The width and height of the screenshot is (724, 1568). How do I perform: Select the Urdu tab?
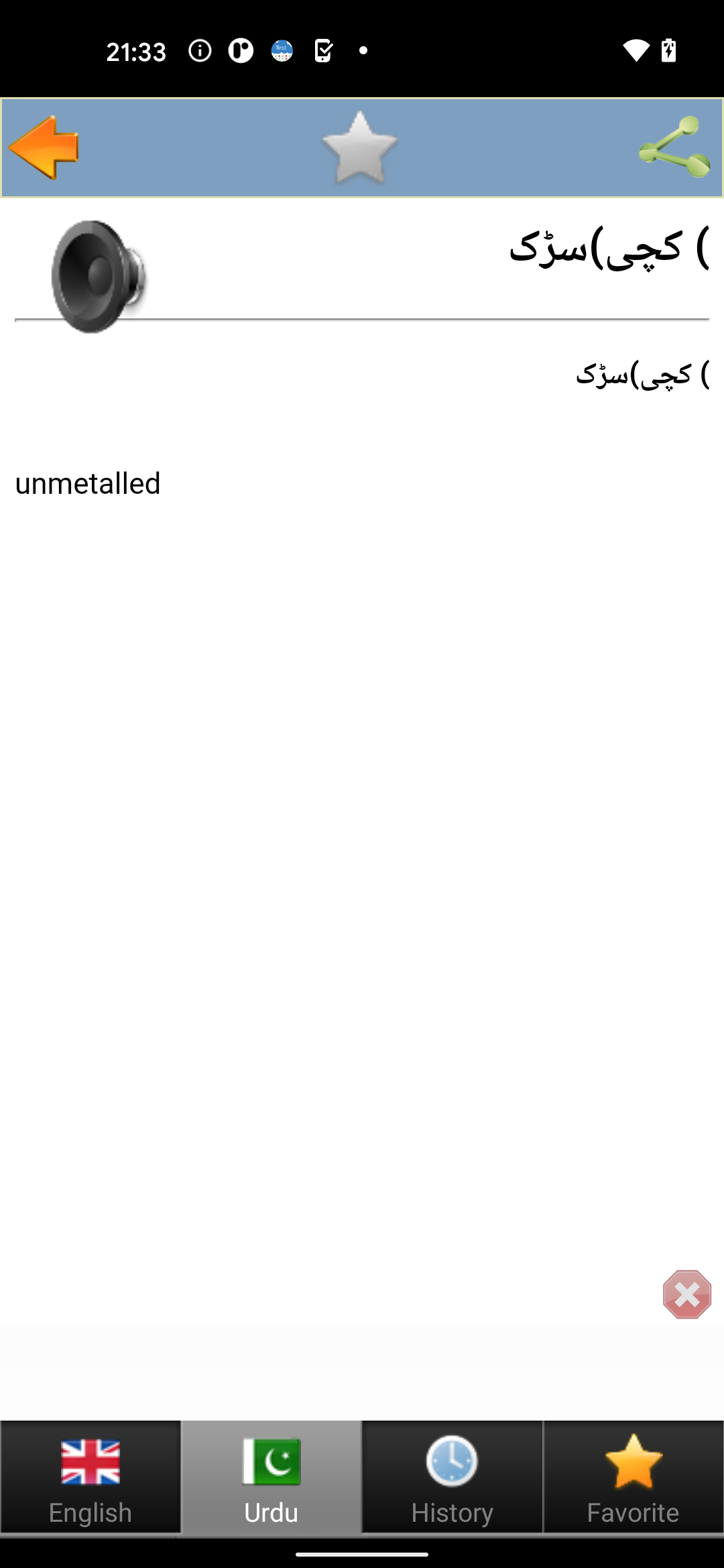[x=271, y=1478]
